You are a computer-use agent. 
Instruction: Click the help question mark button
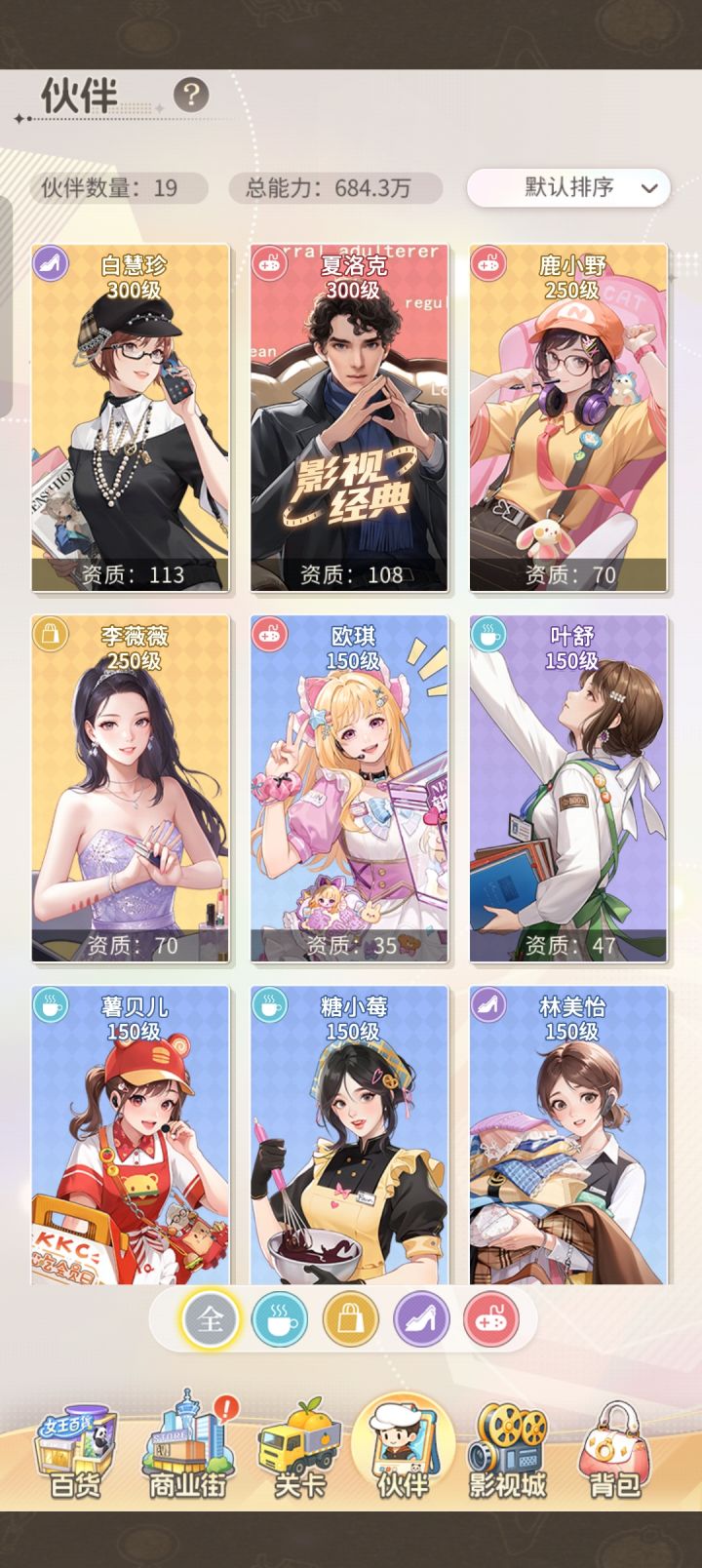tap(191, 96)
